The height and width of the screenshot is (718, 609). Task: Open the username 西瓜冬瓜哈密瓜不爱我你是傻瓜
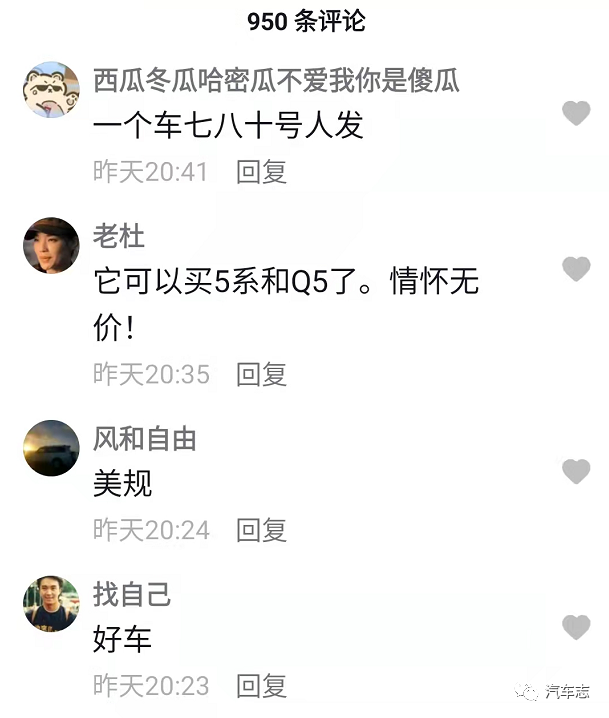276,81
